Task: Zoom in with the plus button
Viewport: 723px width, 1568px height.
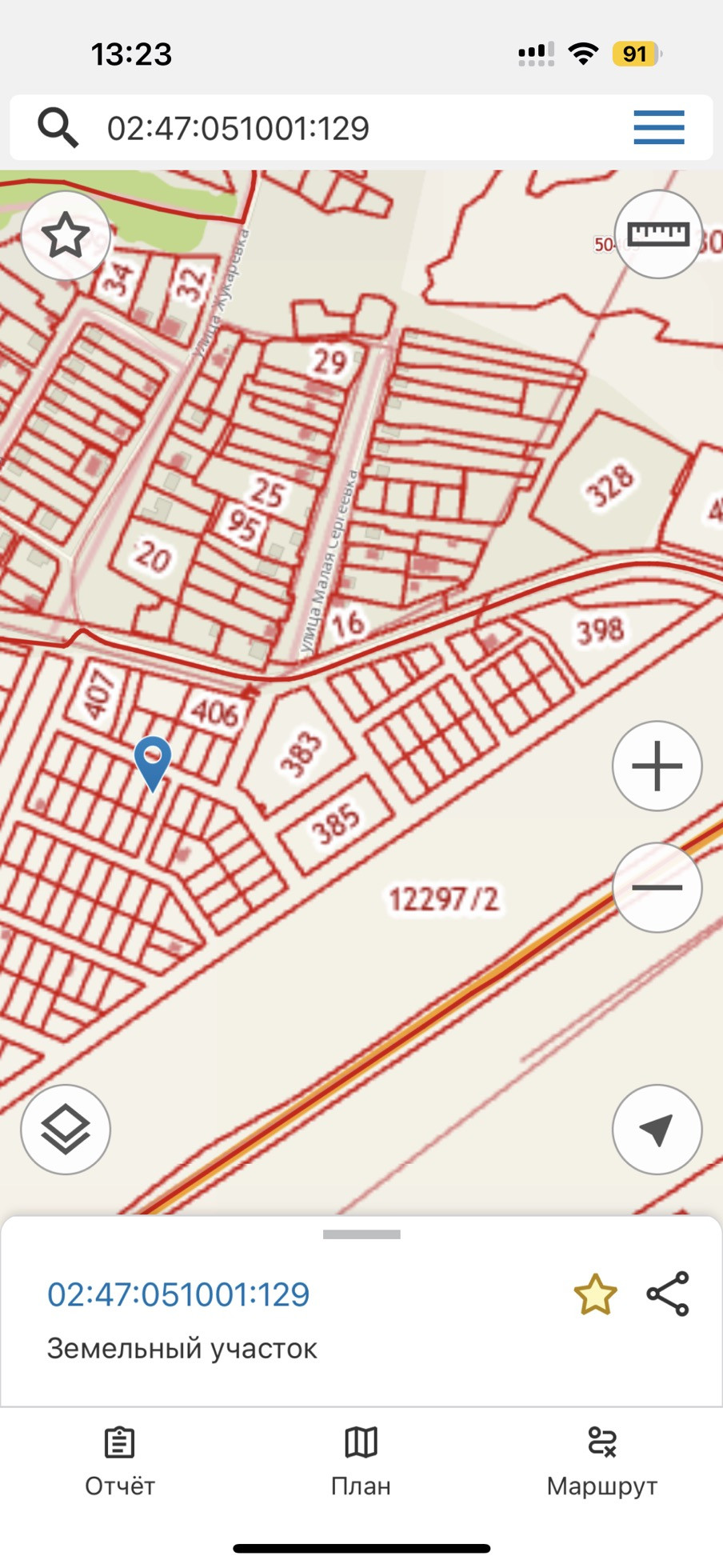Action: pos(657,766)
